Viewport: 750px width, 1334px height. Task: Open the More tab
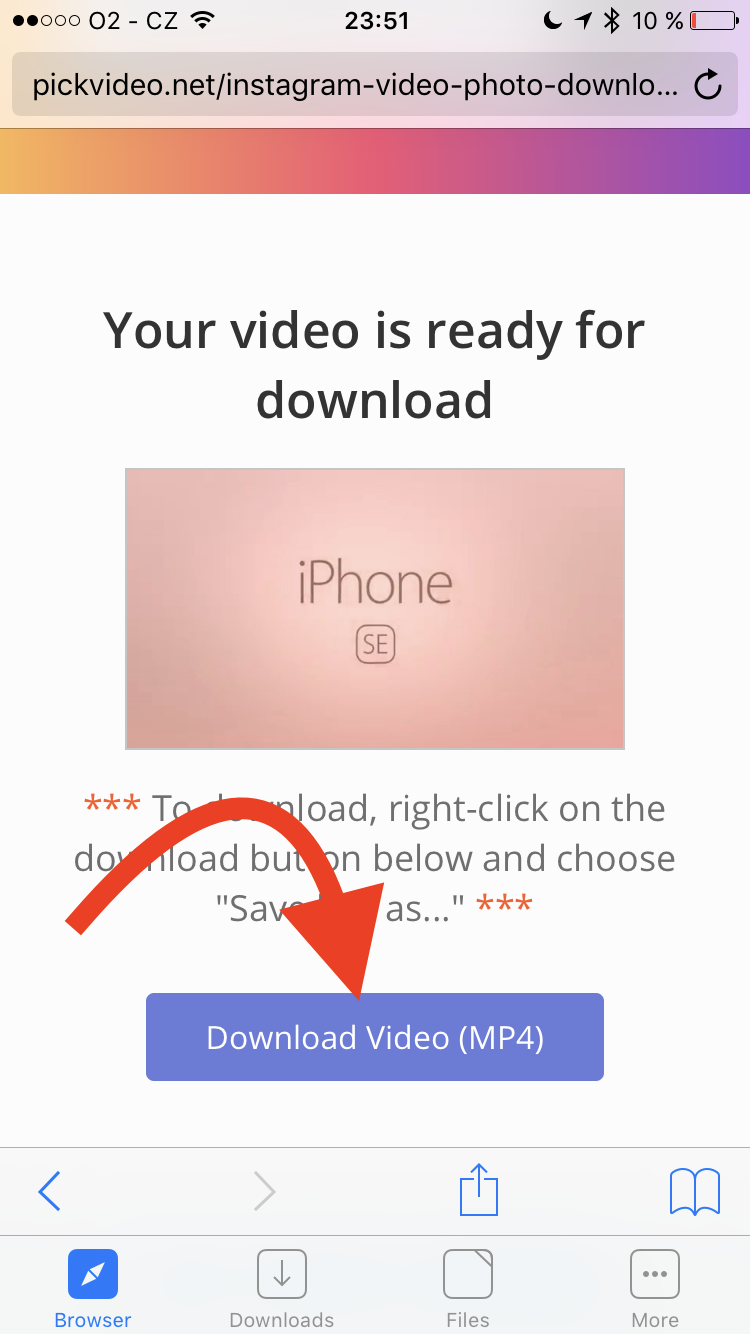point(655,1289)
